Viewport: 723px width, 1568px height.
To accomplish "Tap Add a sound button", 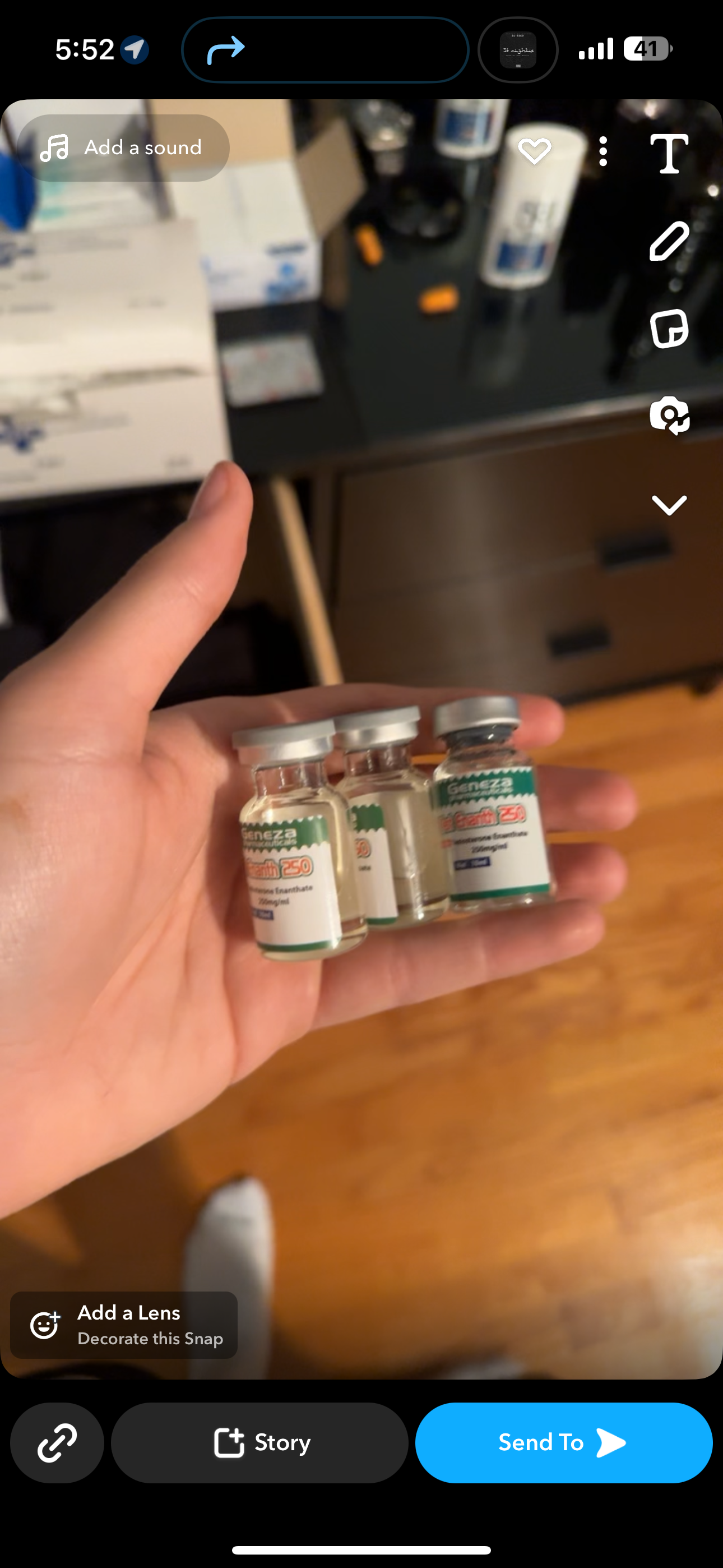I will (x=123, y=148).
